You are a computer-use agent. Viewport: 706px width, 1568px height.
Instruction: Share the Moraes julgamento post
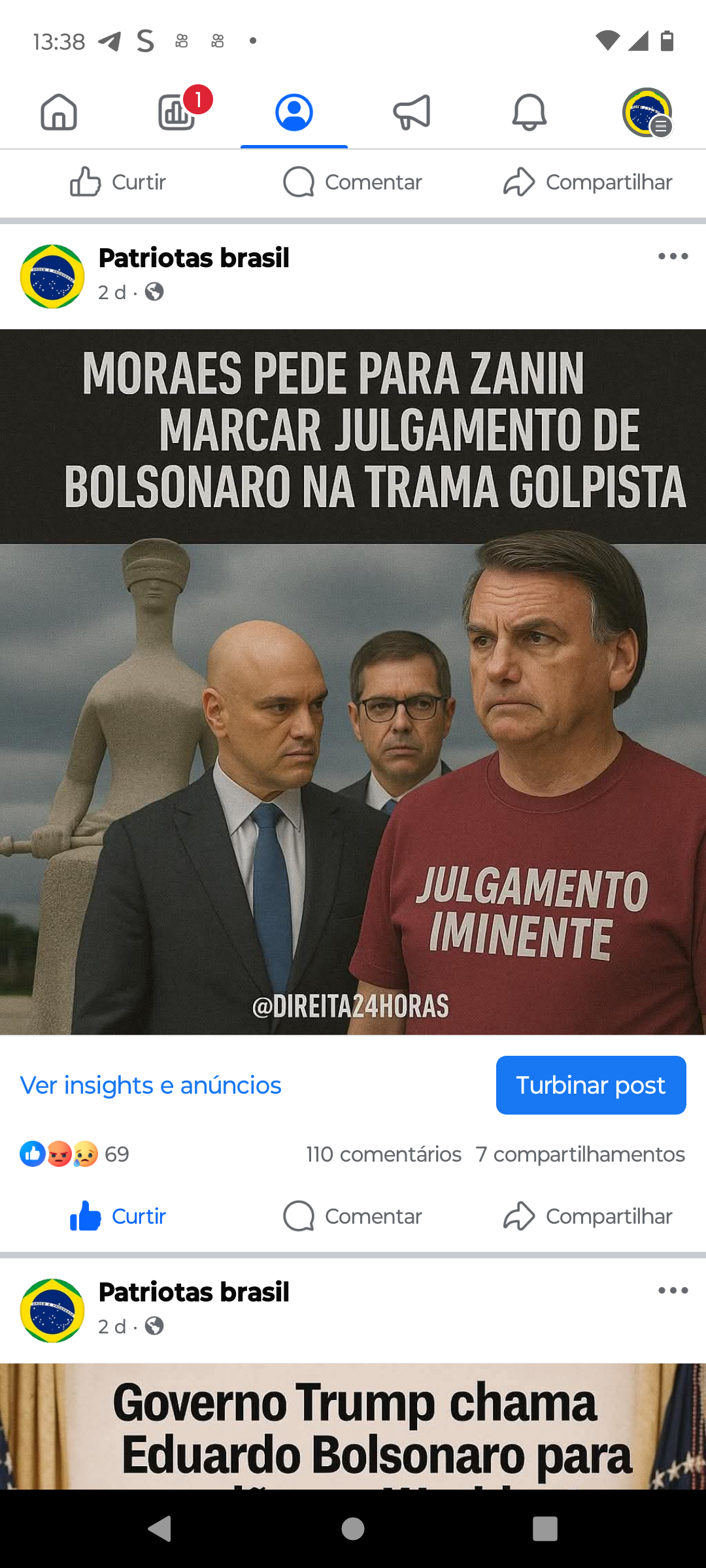click(x=588, y=1216)
